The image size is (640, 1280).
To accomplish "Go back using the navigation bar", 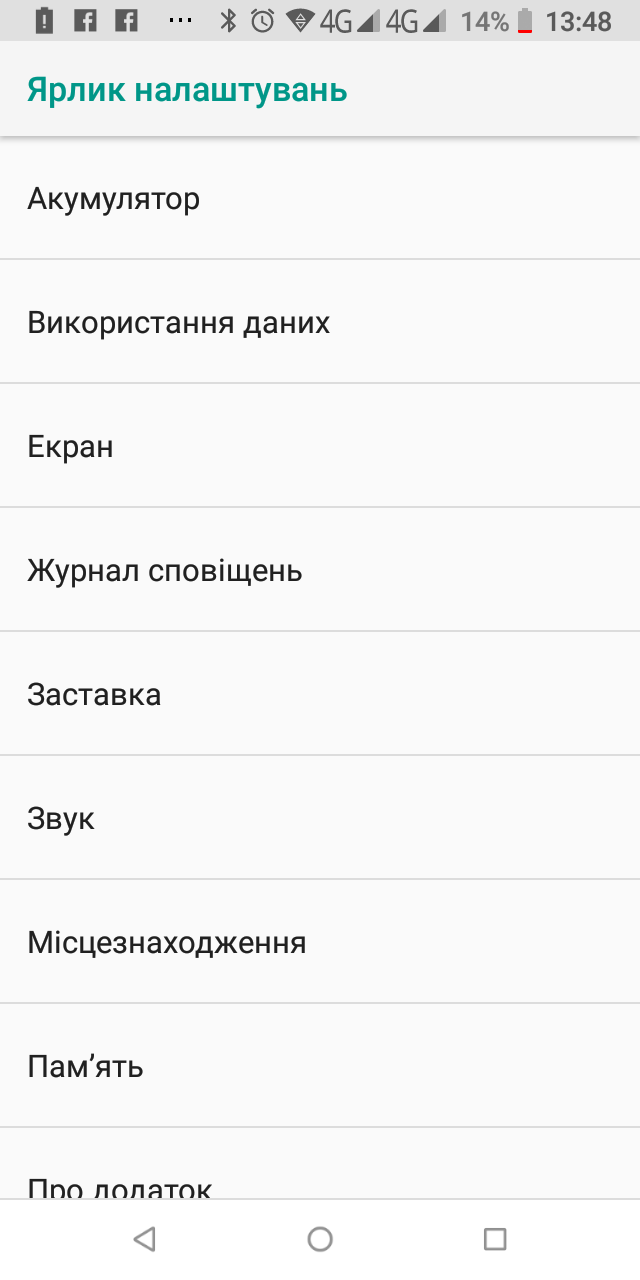I will (x=145, y=1240).
